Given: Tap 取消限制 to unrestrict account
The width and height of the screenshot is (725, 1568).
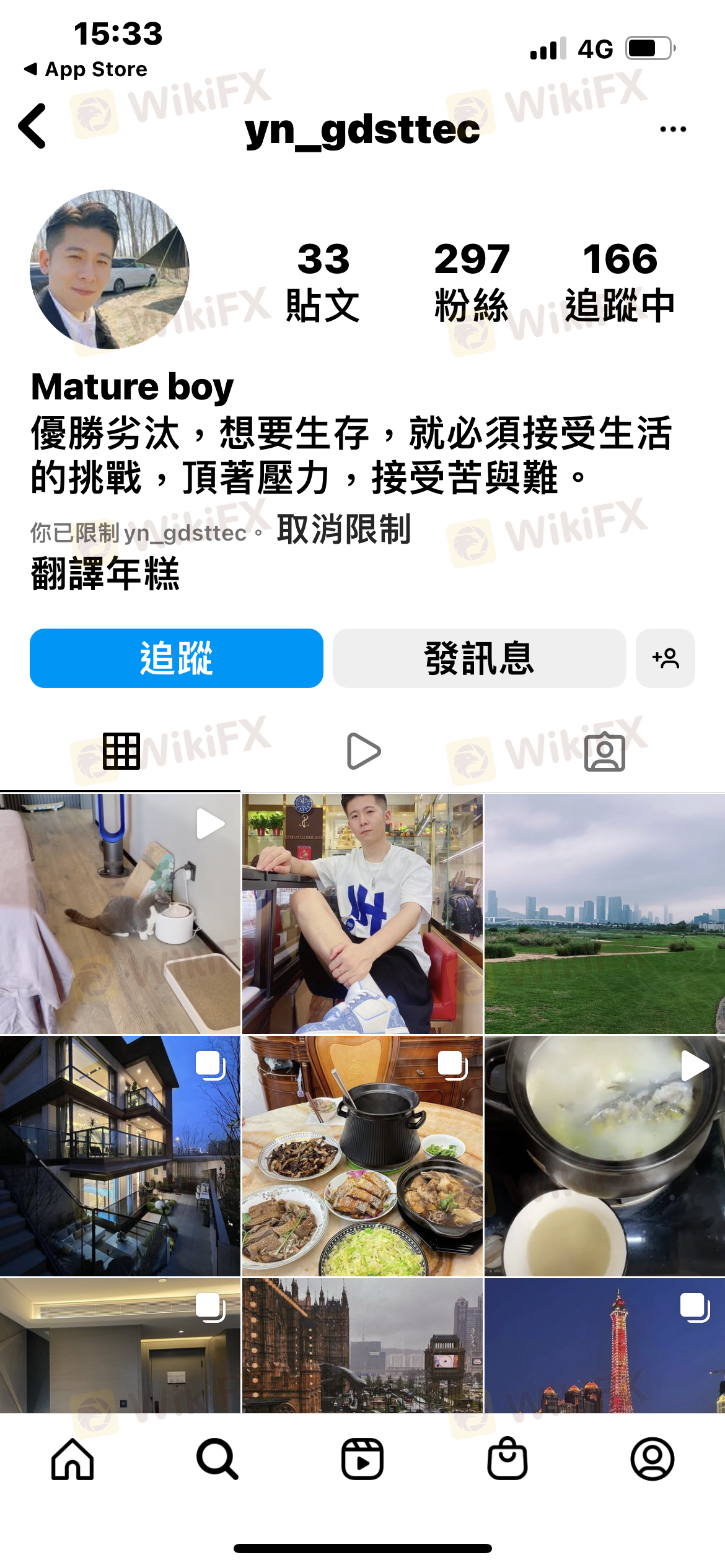Looking at the screenshot, I should click(x=344, y=529).
